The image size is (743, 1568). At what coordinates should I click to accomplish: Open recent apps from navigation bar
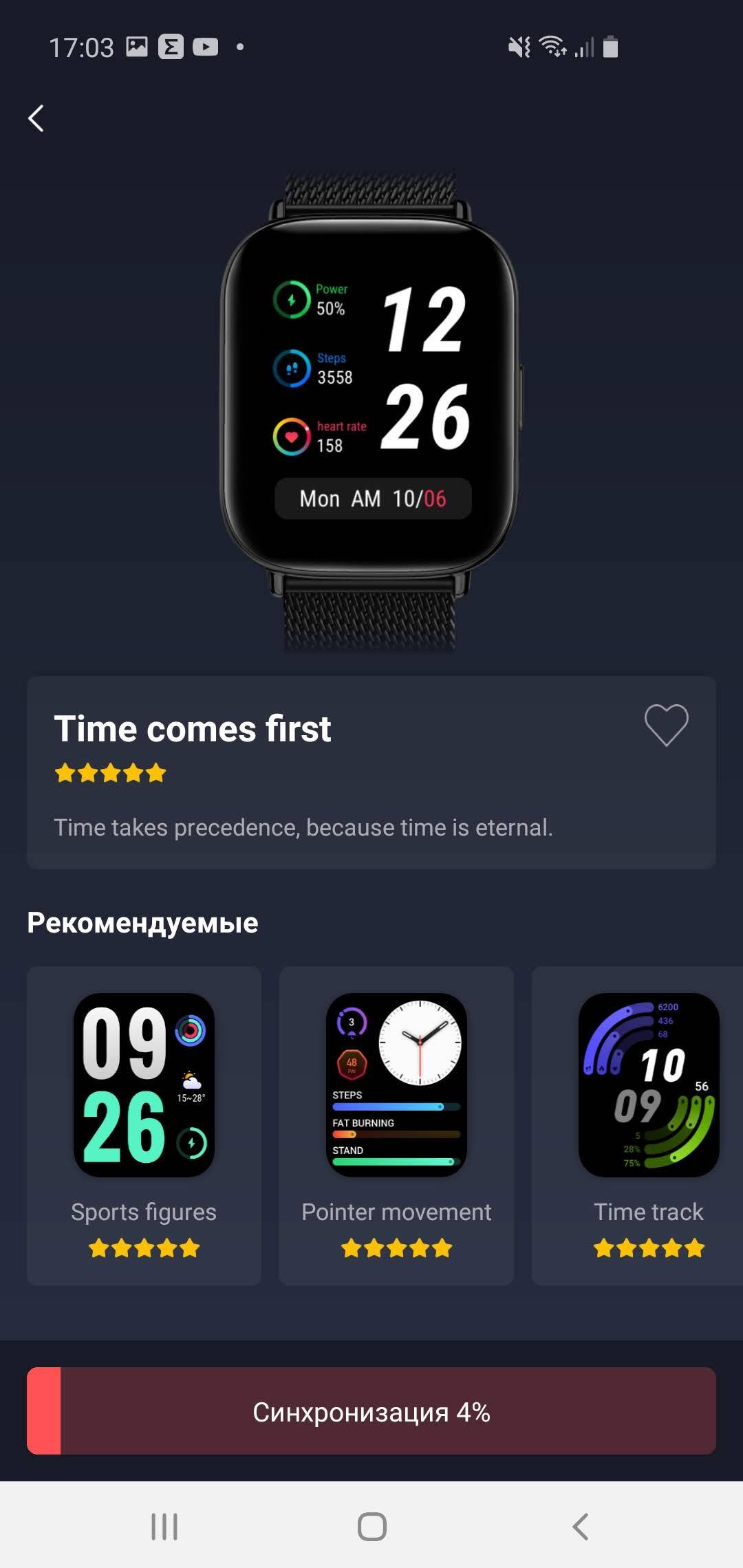click(x=164, y=1526)
